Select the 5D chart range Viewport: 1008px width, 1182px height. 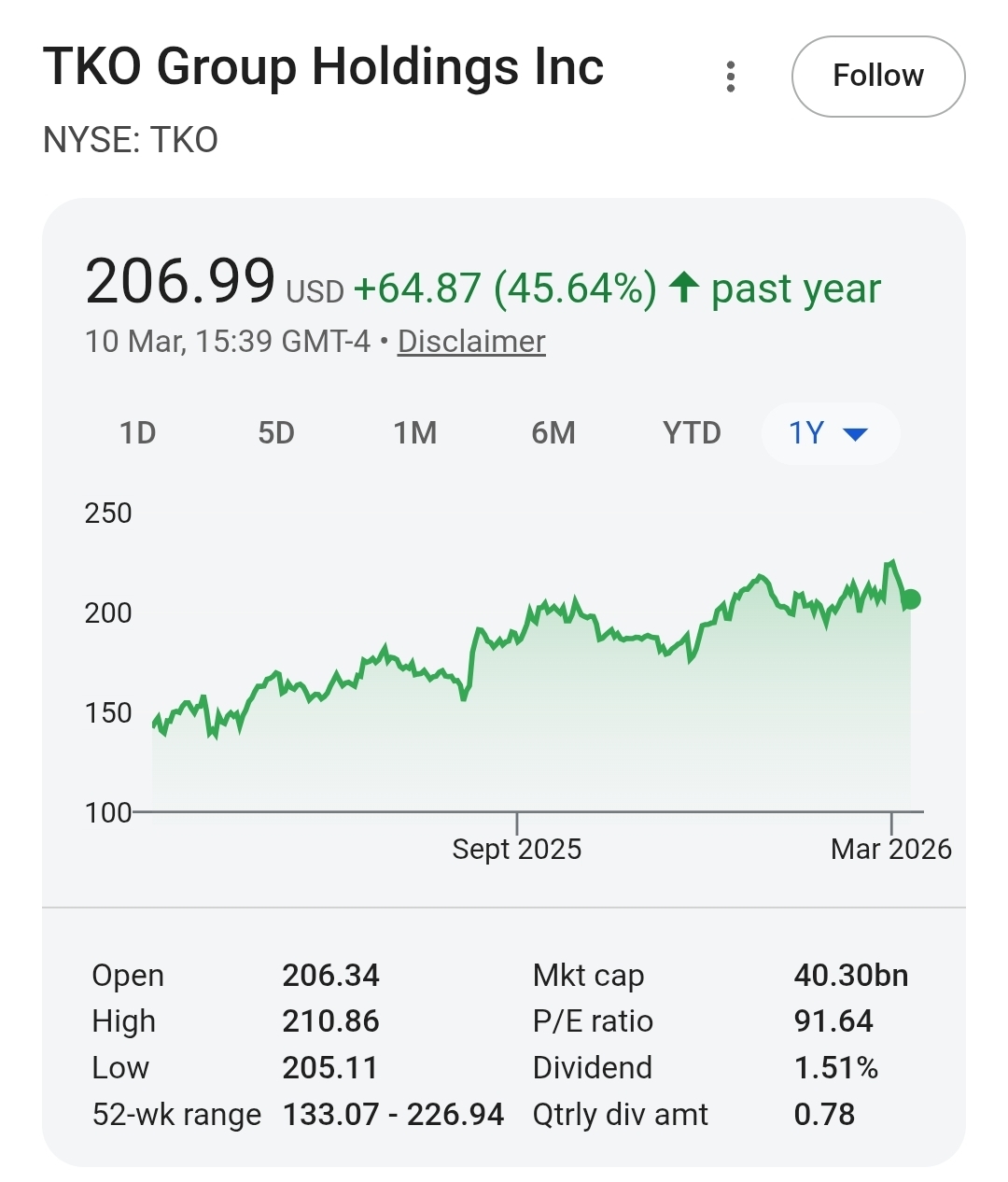(x=276, y=433)
